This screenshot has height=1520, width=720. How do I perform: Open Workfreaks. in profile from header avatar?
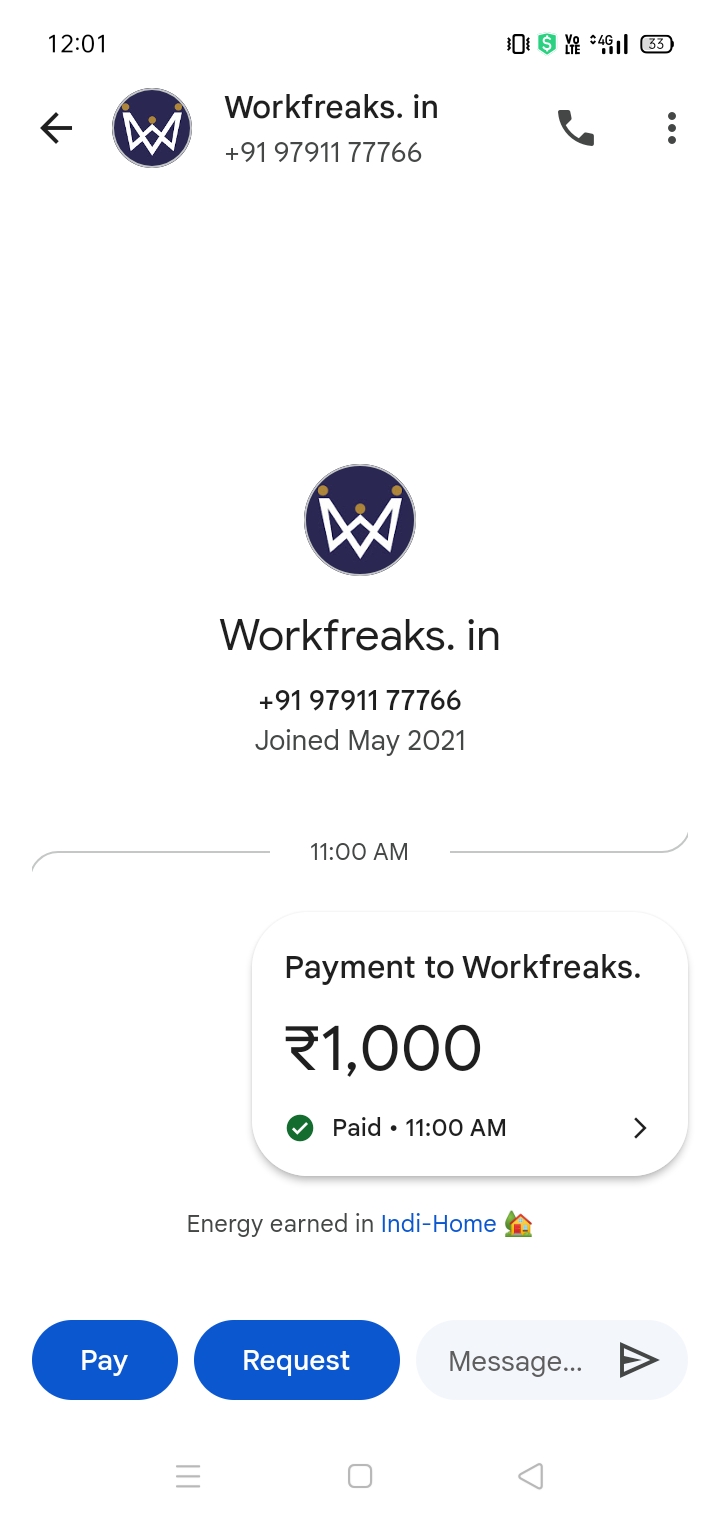click(x=152, y=128)
